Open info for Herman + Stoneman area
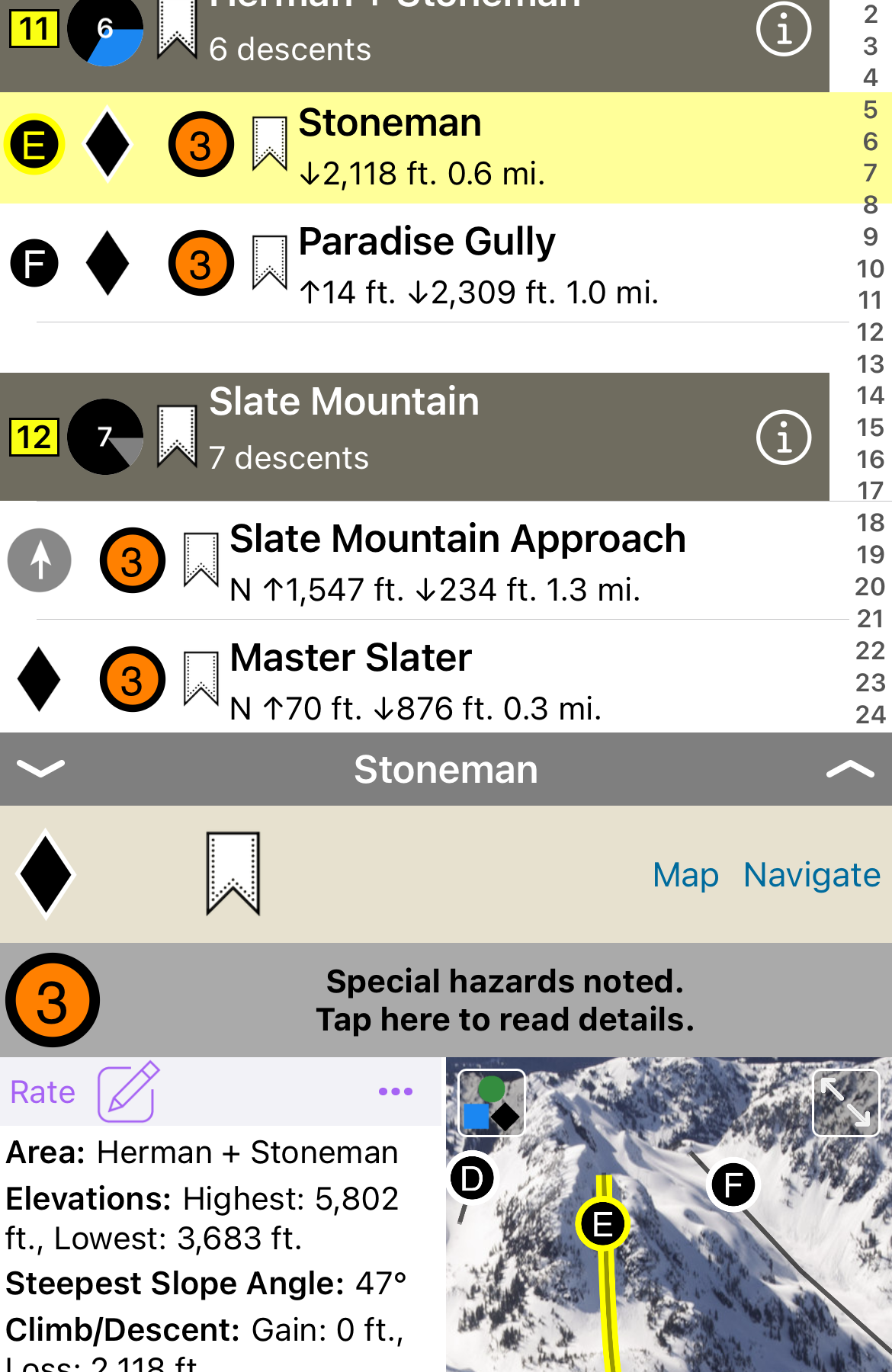892x1372 pixels. point(783,30)
